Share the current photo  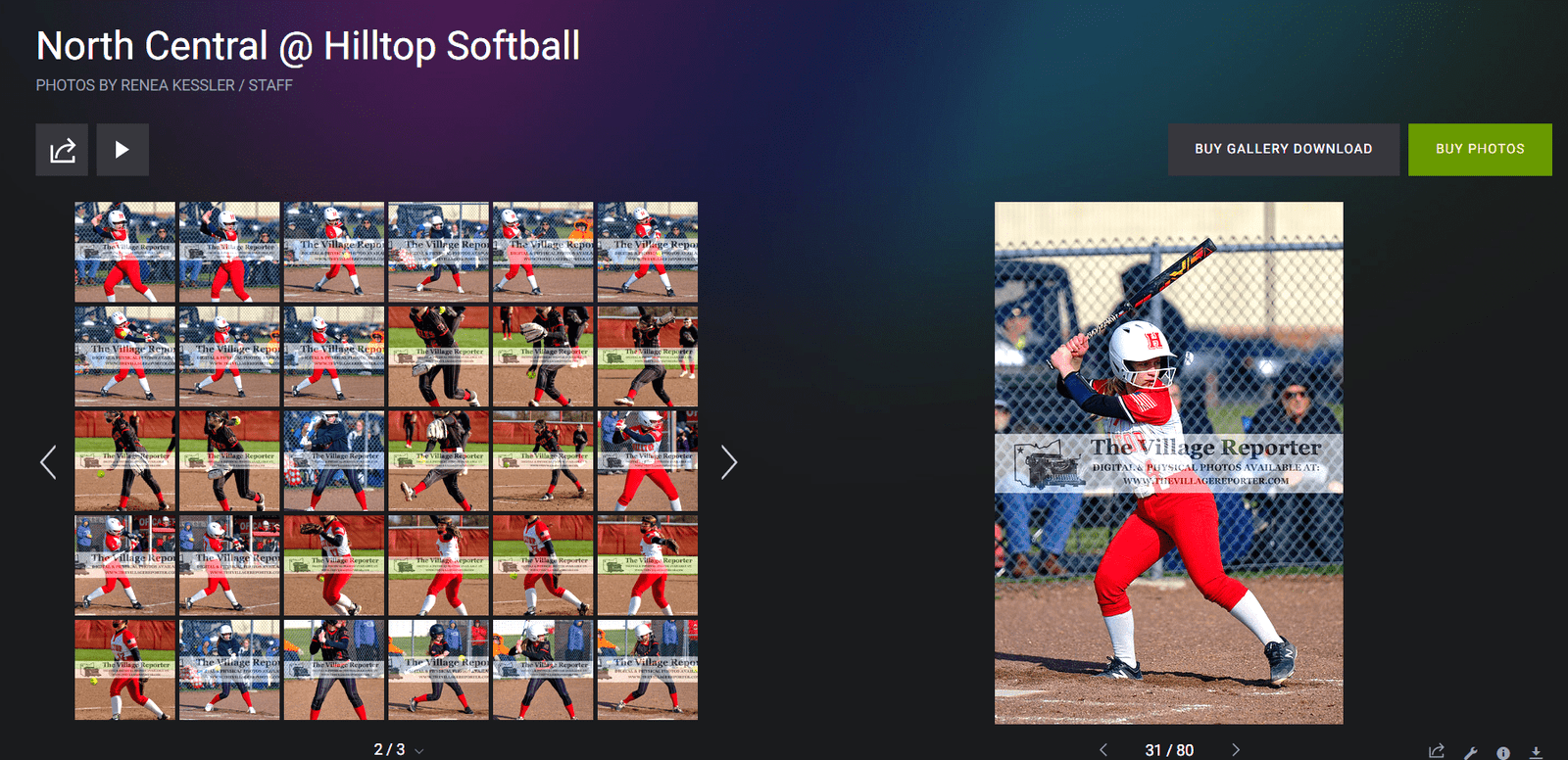(x=1437, y=751)
